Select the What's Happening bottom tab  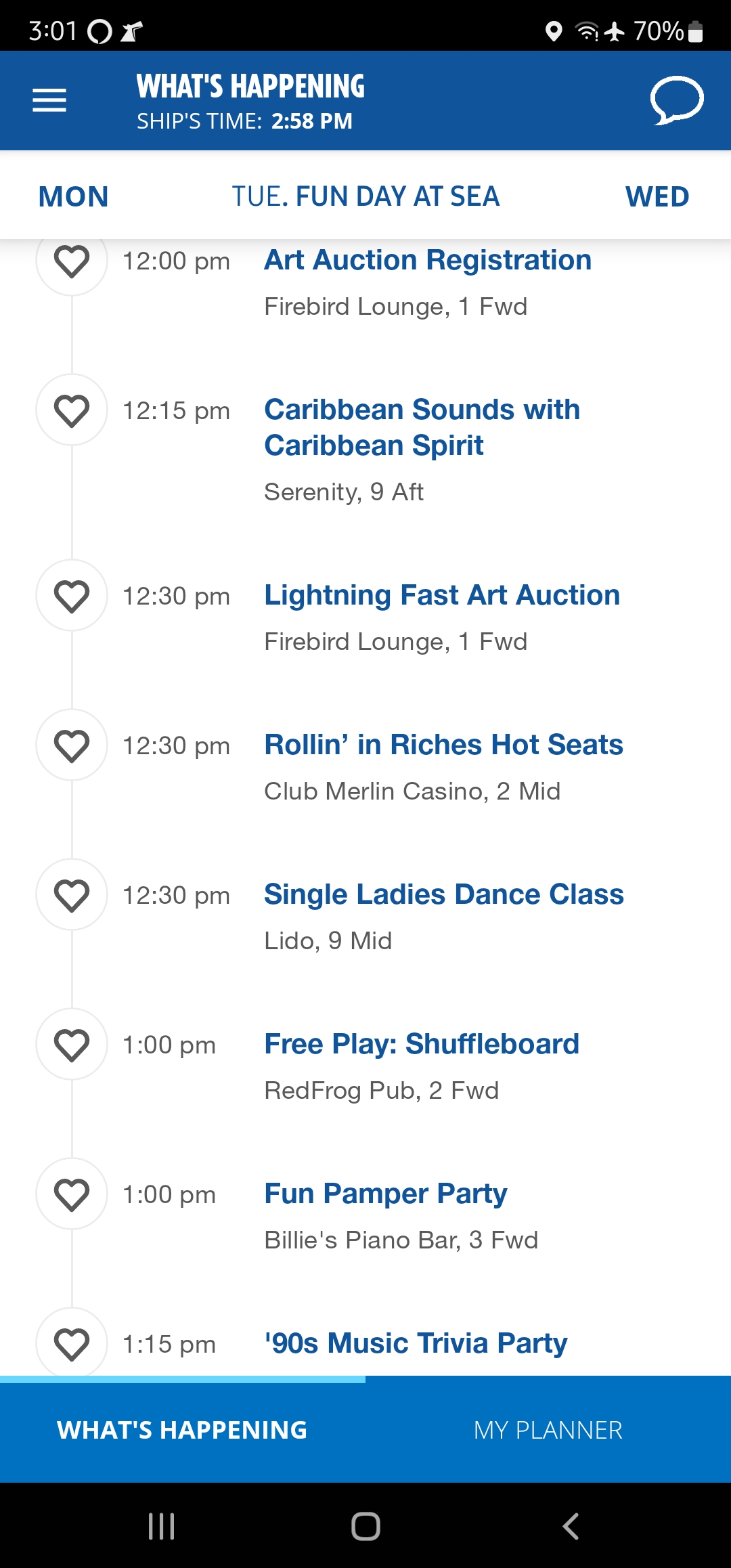(183, 1430)
